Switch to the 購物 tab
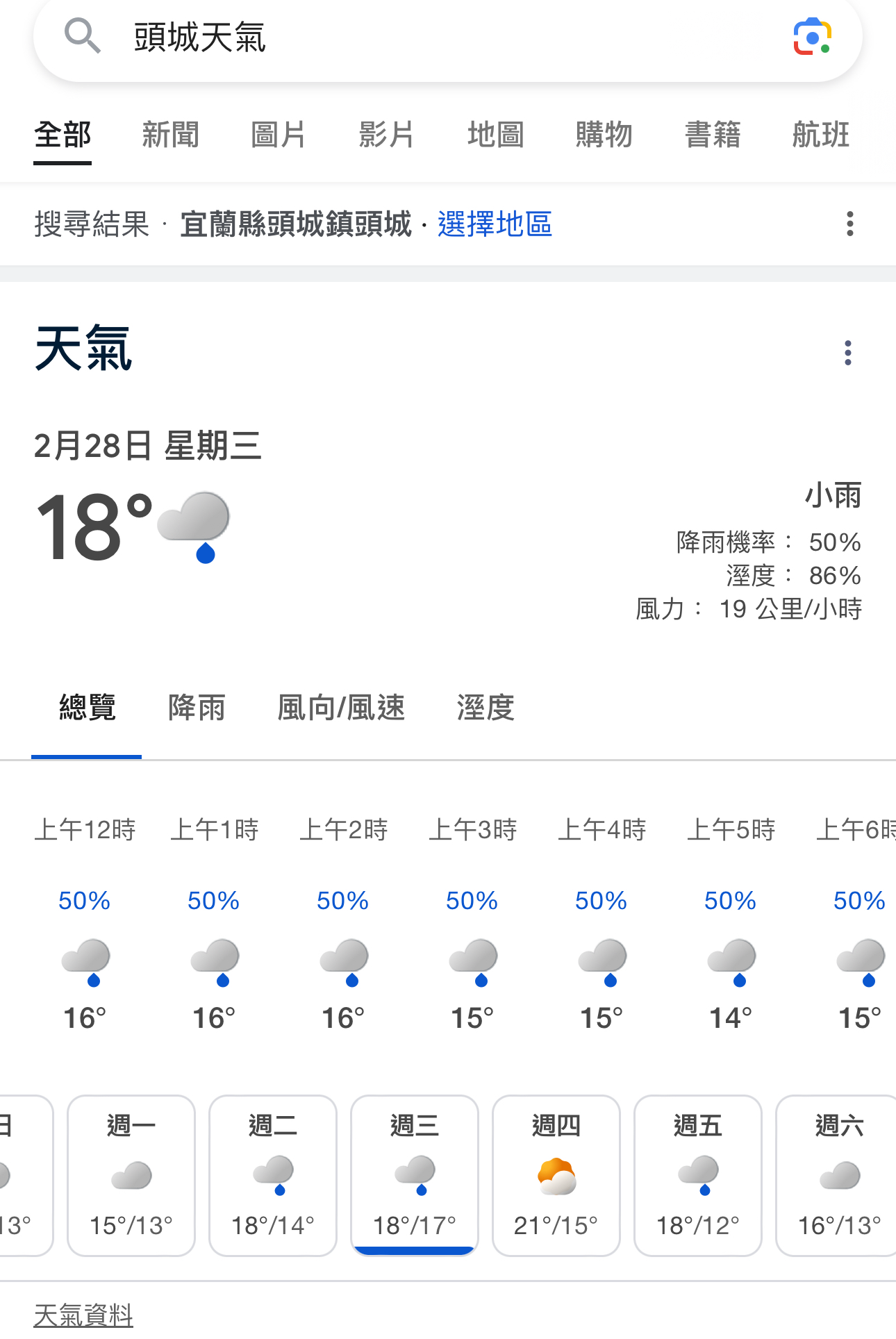This screenshot has width=896, height=1339. [x=604, y=135]
